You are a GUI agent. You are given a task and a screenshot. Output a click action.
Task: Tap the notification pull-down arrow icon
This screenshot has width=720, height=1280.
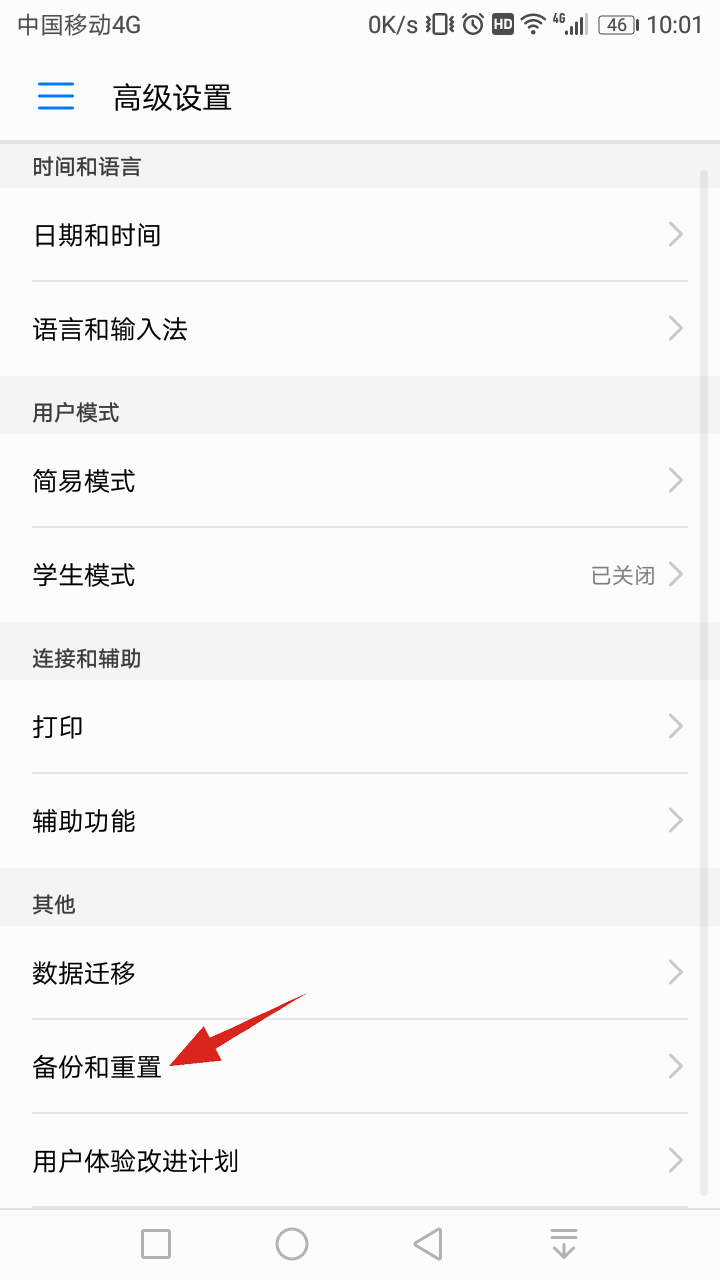pos(563,1243)
